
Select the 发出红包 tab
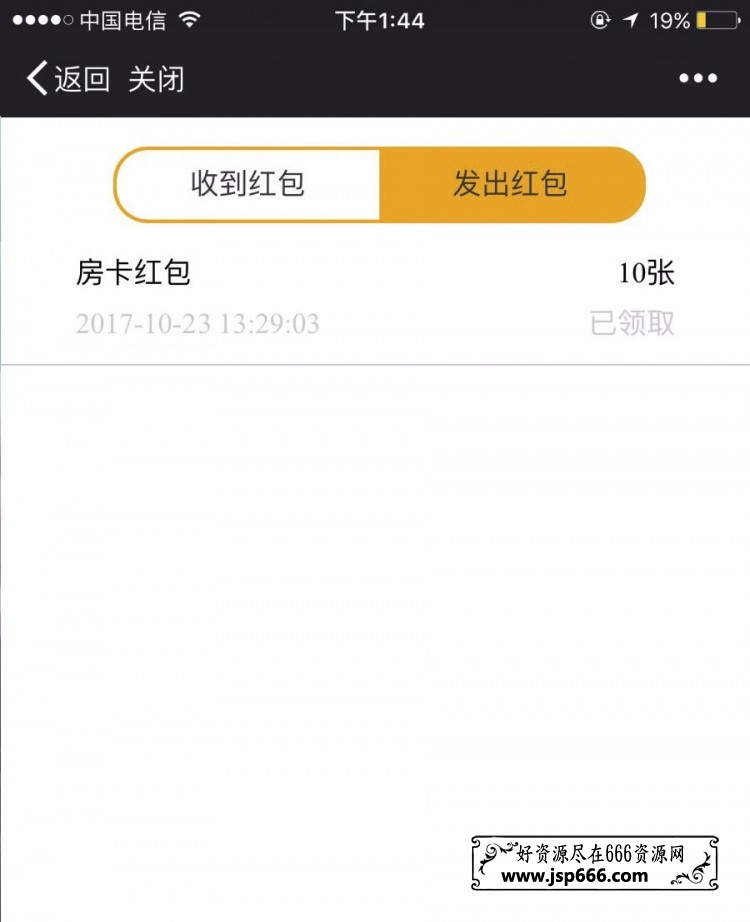[x=511, y=184]
